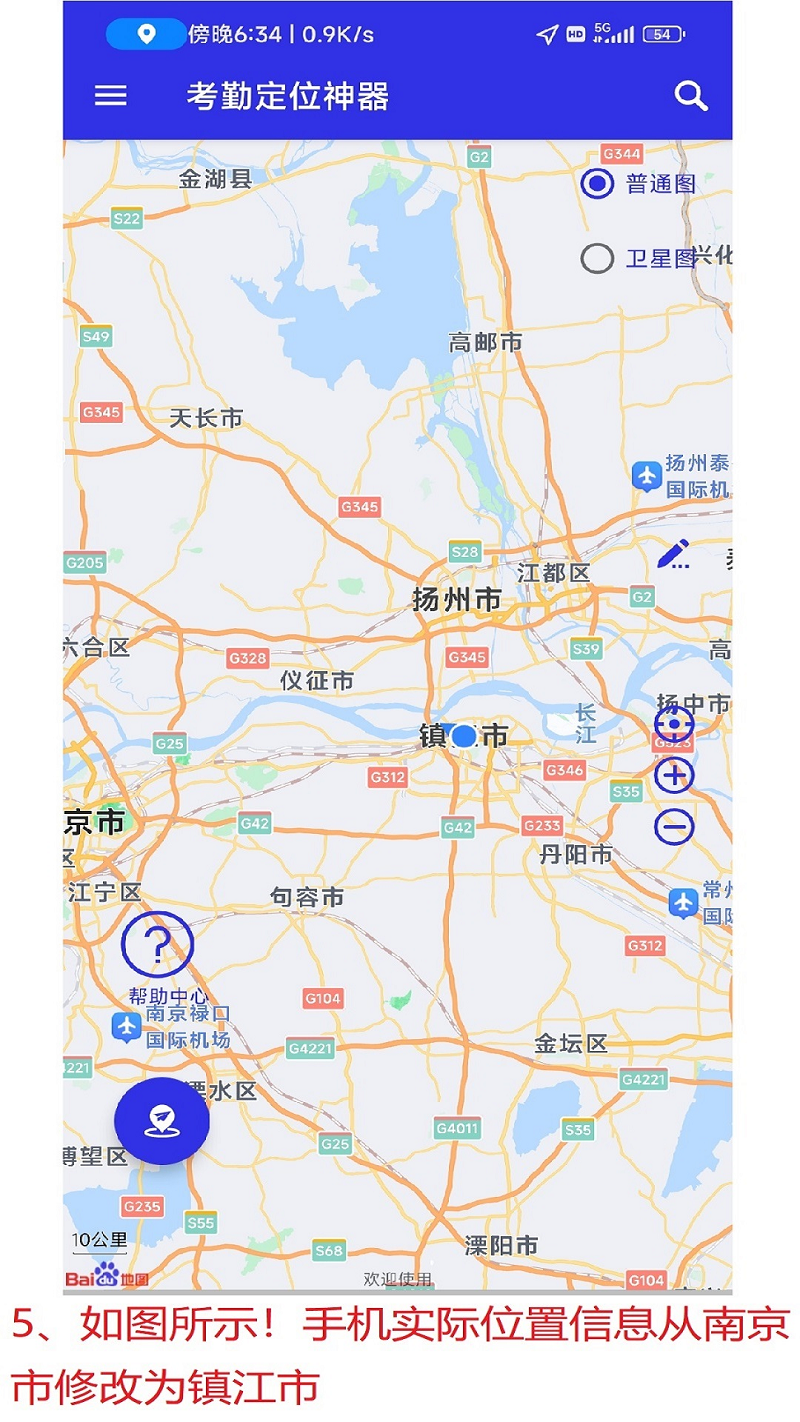The image size is (800, 1422).
Task: Open the search magnifier icon
Action: (691, 96)
